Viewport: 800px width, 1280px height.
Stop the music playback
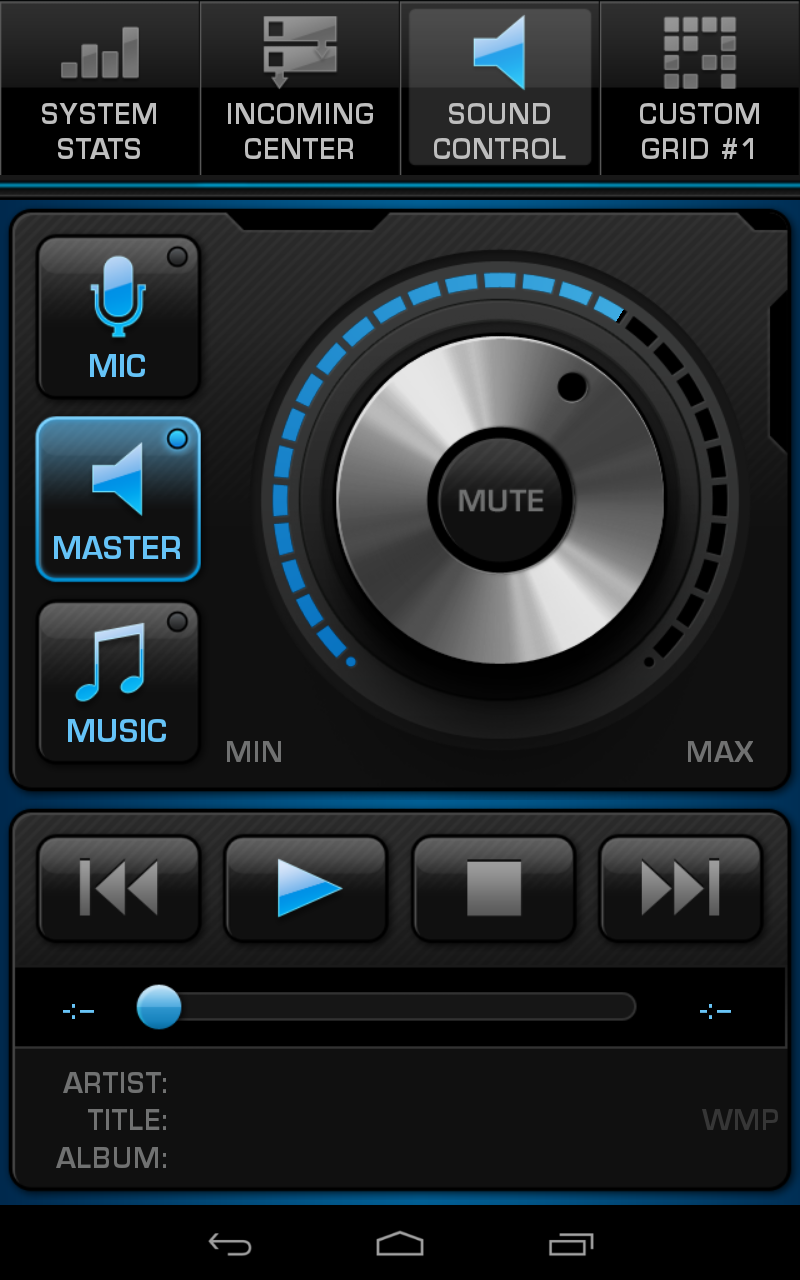pos(494,888)
